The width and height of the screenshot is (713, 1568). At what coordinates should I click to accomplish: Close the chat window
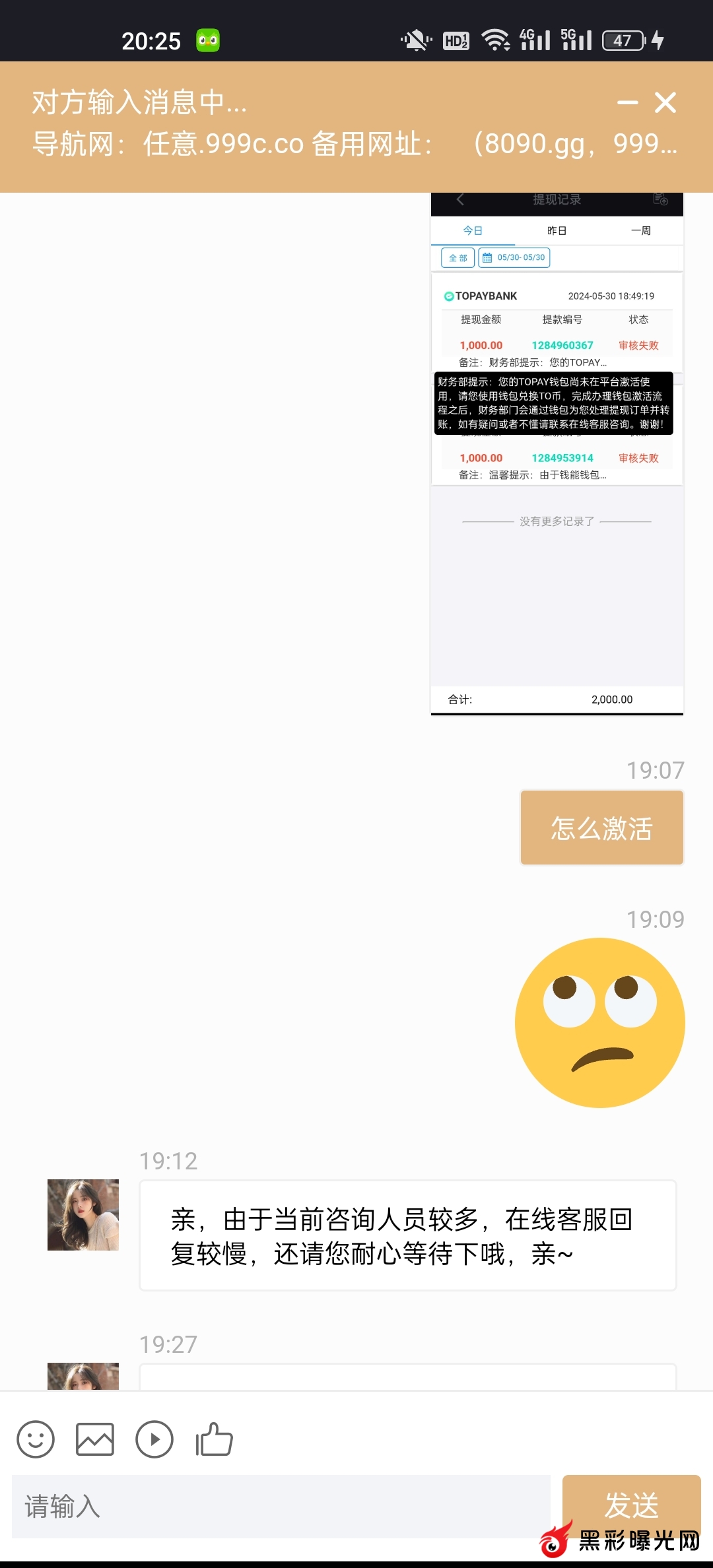pyautogui.click(x=665, y=103)
